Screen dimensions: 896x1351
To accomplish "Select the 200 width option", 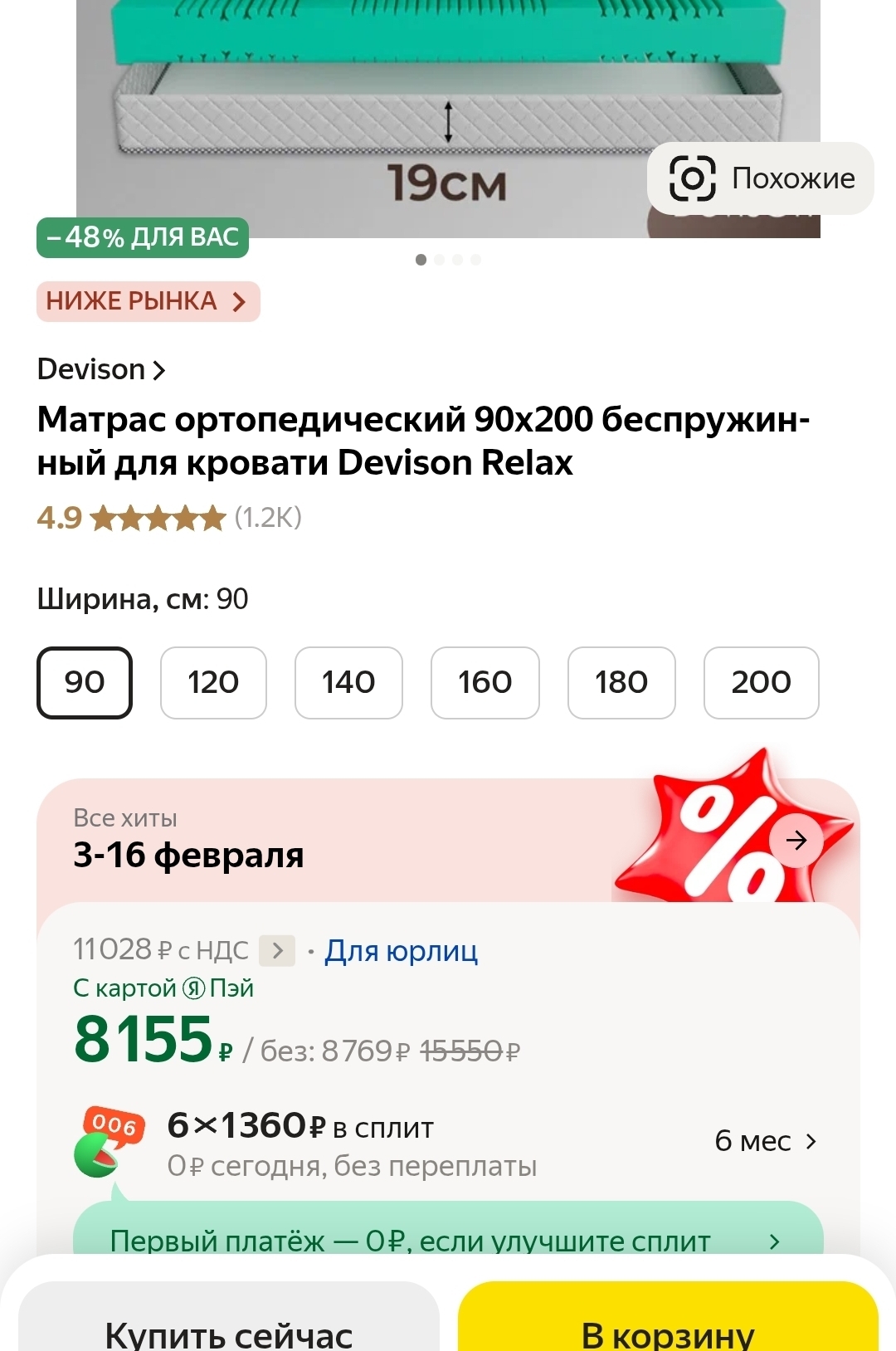I will point(761,682).
